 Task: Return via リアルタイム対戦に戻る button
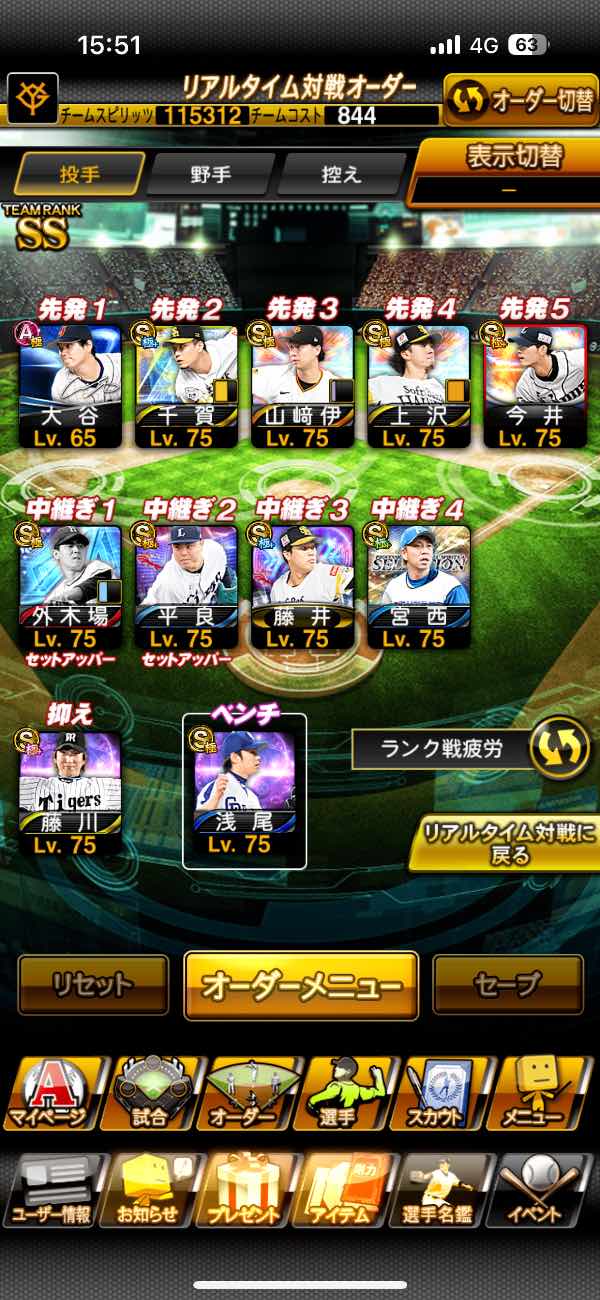click(507, 844)
